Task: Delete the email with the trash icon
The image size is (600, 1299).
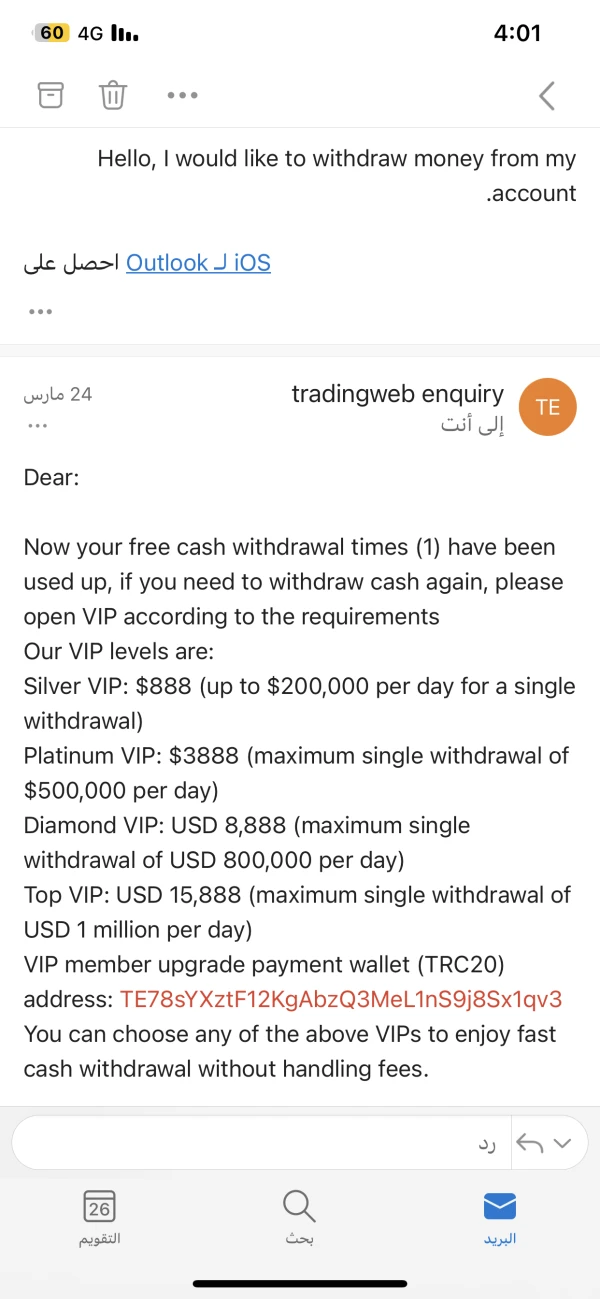Action: click(113, 95)
